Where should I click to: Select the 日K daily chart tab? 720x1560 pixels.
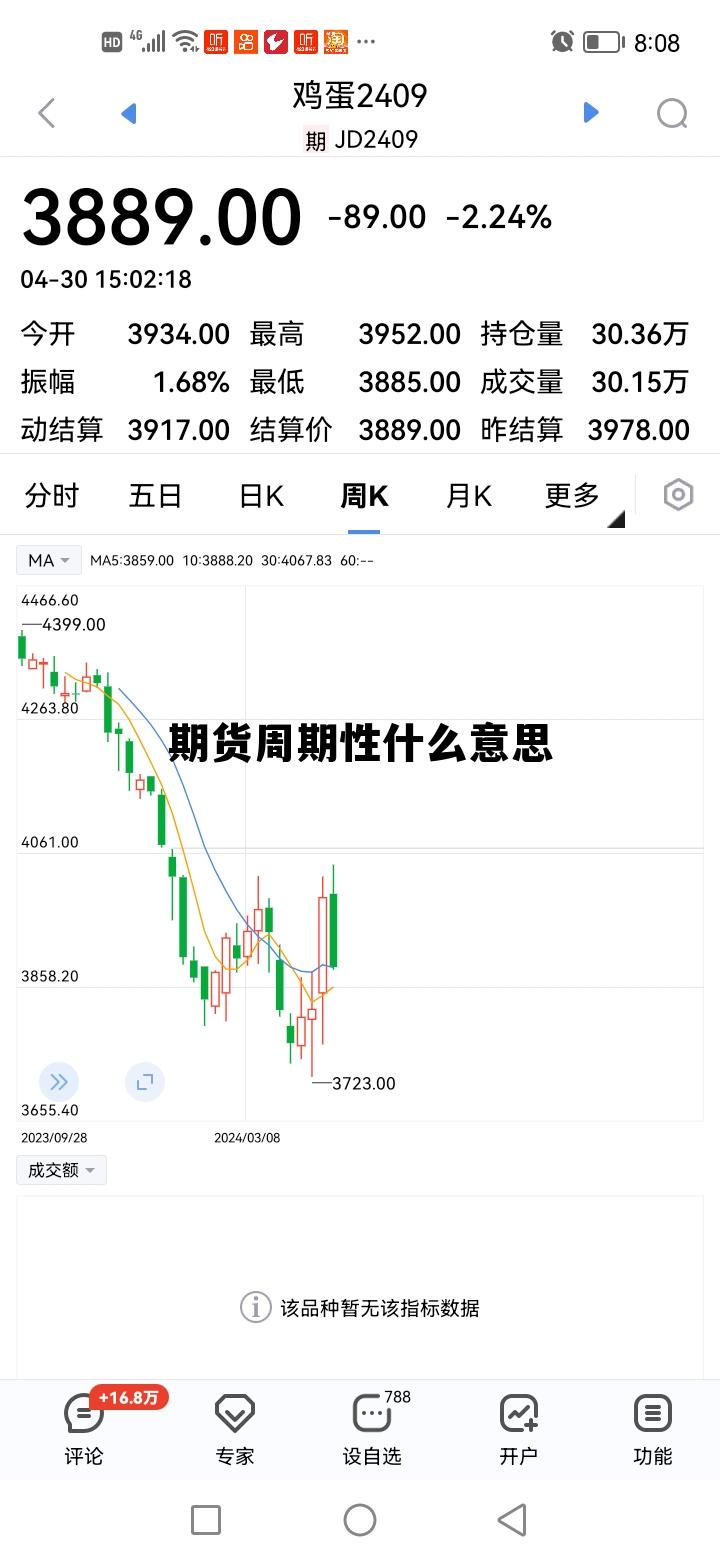259,494
